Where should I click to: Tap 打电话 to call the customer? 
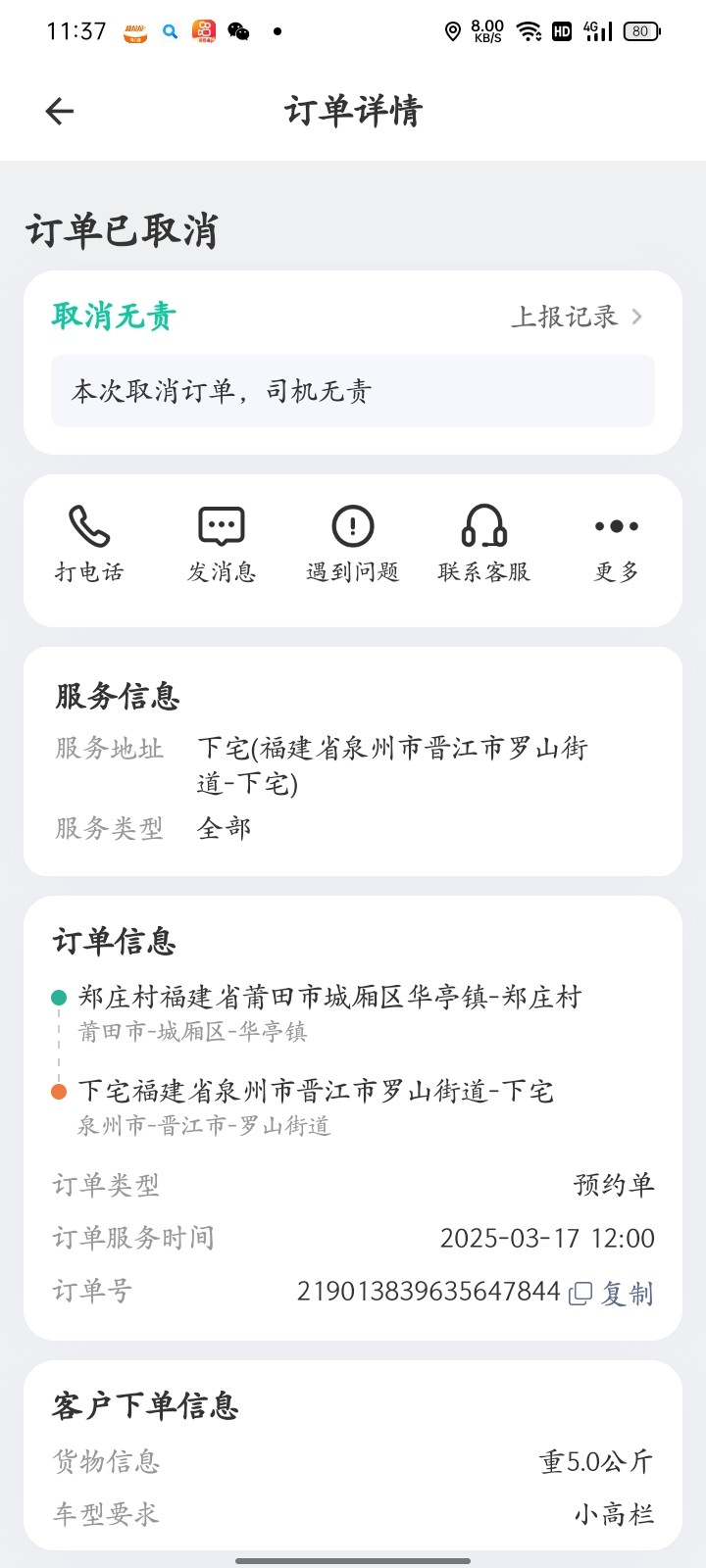(x=89, y=545)
